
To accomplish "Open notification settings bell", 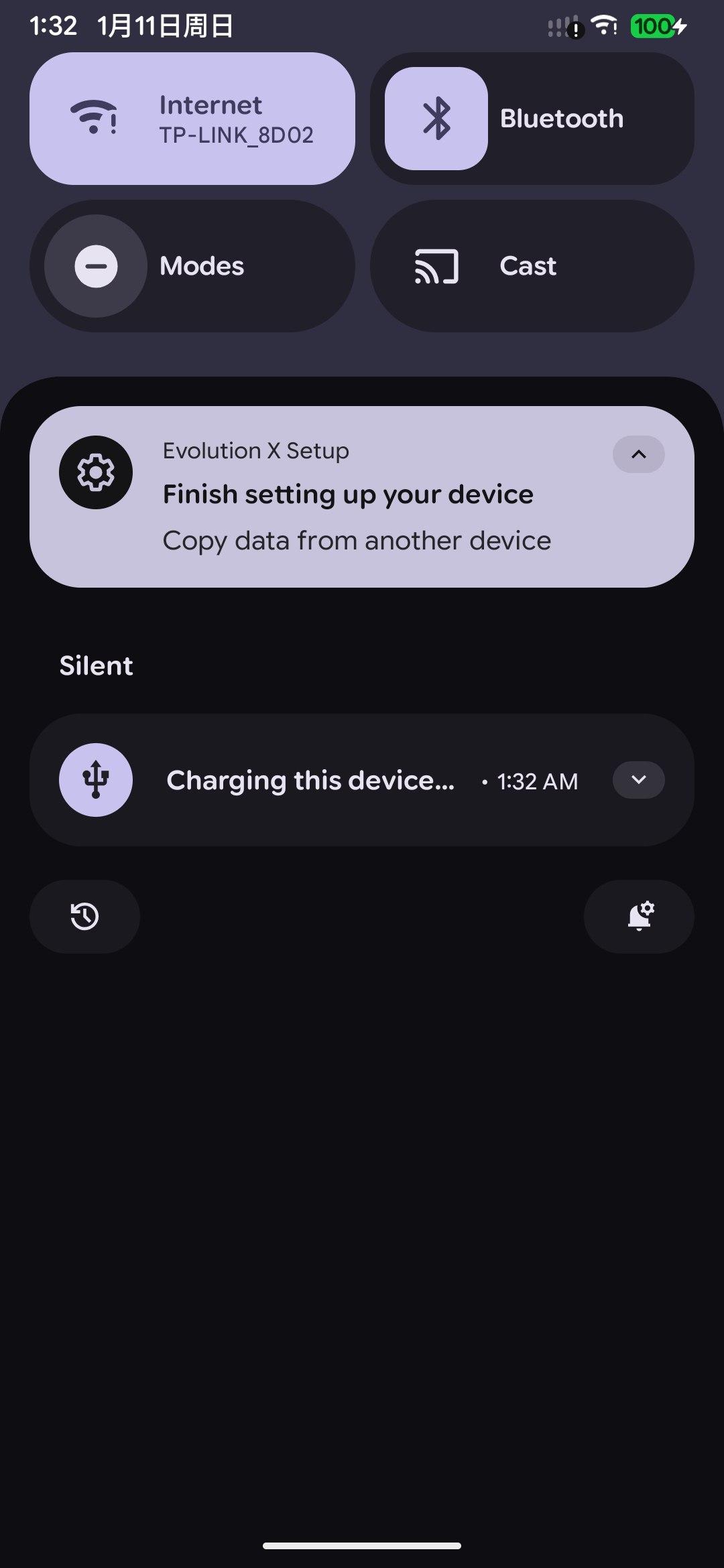I will coord(639,917).
